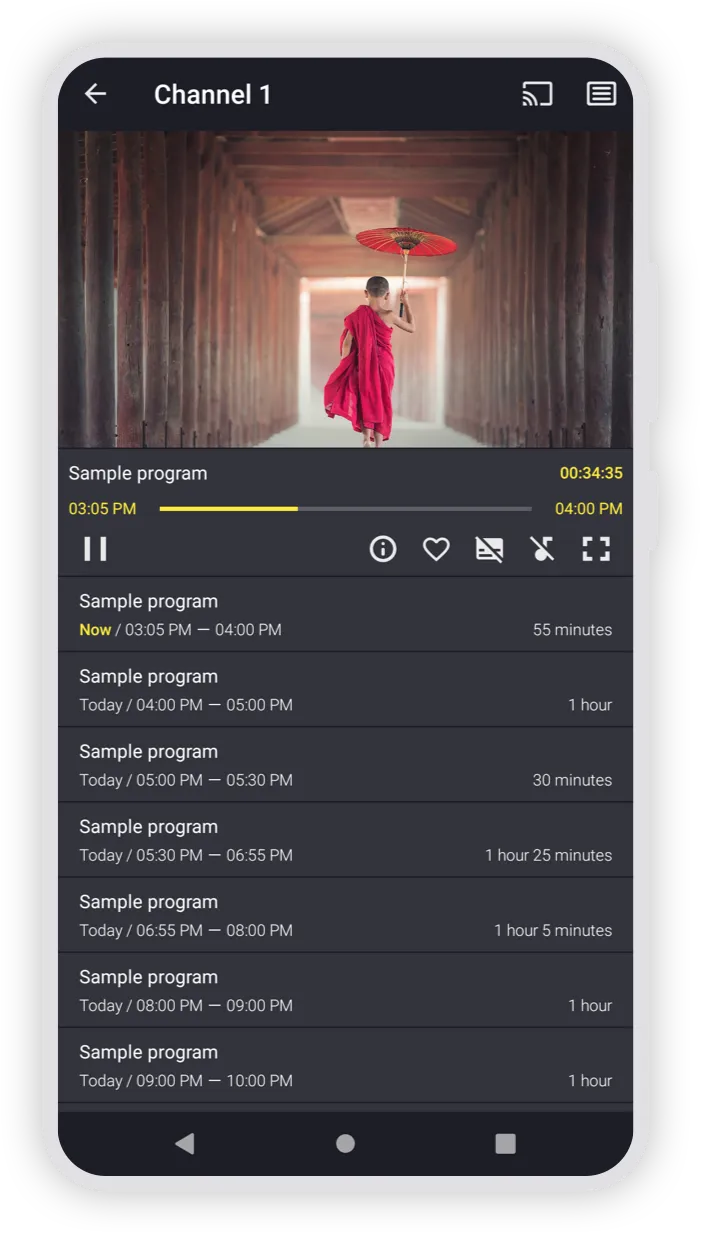
Task: Open the program list icon
Action: click(600, 94)
